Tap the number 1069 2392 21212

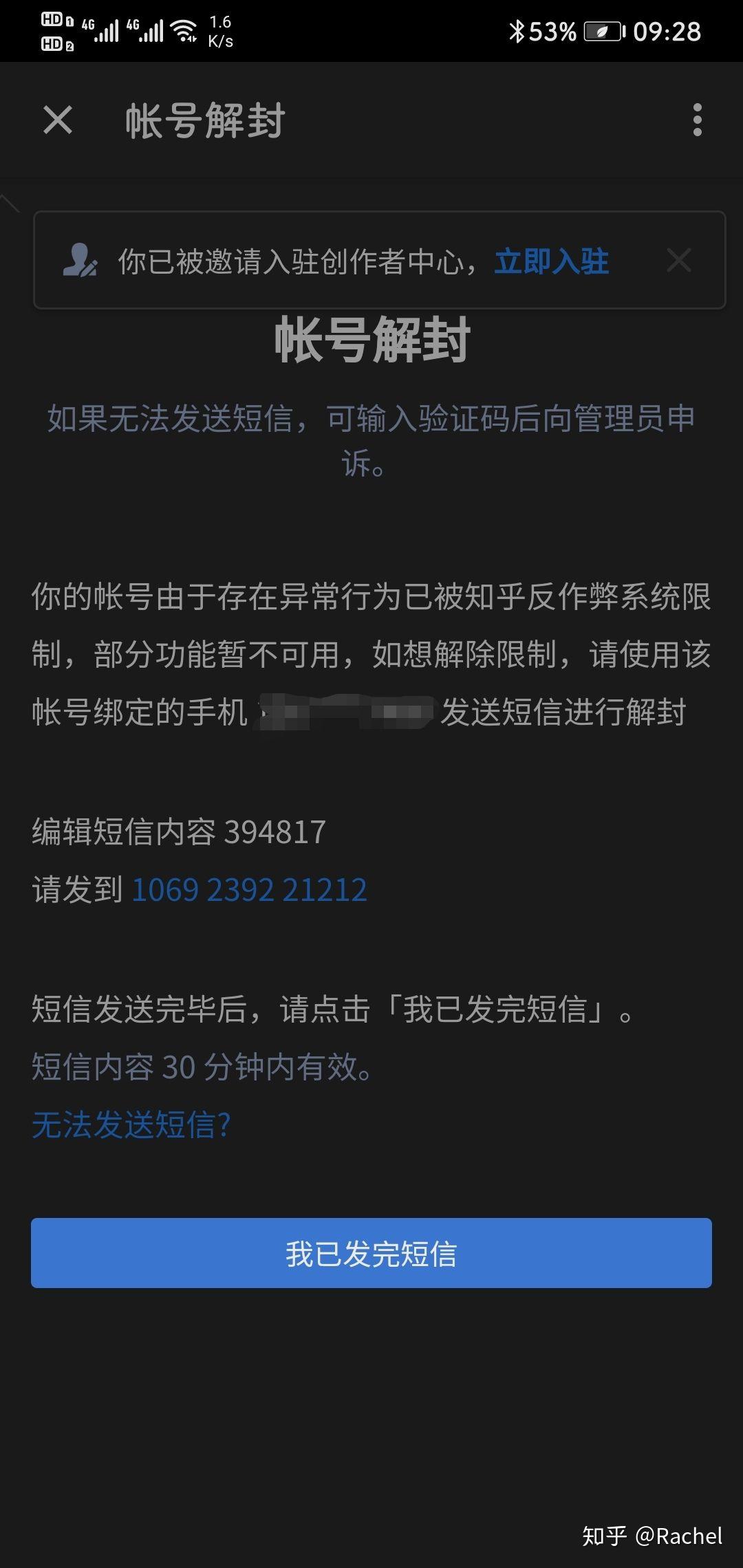[249, 890]
